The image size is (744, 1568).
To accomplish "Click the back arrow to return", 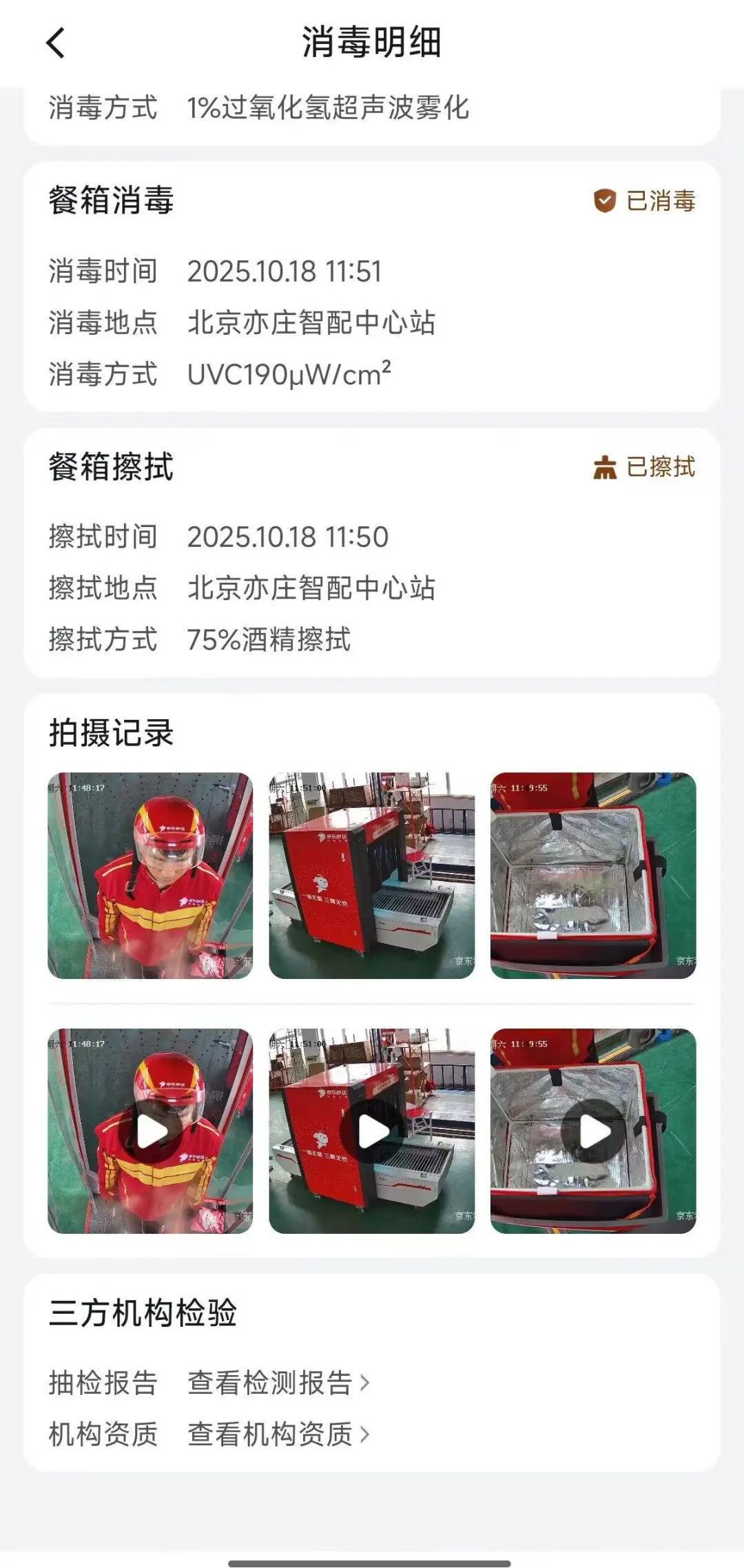I will pos(54,43).
